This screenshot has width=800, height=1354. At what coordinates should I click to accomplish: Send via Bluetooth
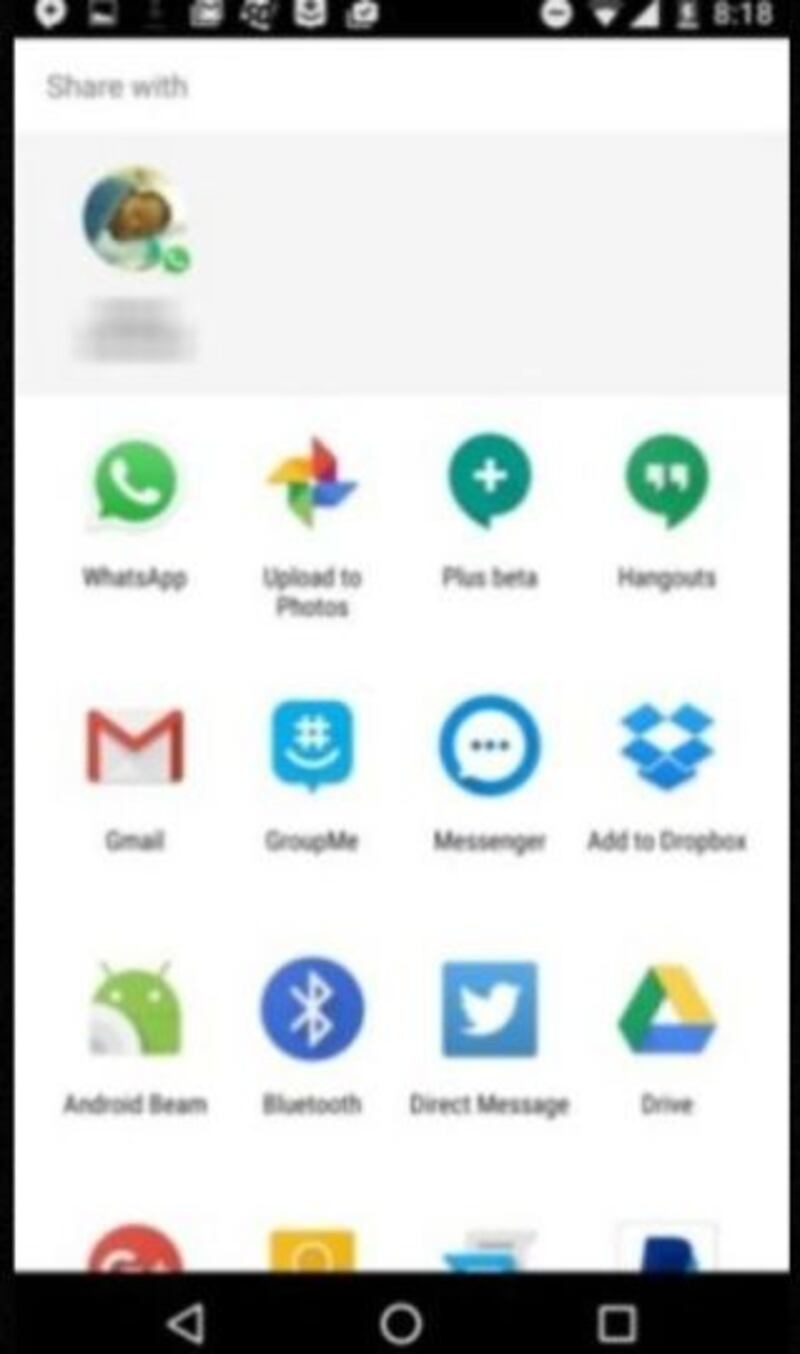click(x=312, y=1010)
